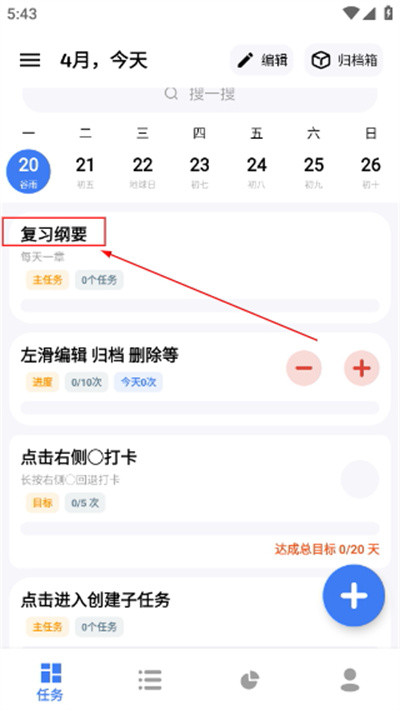
Task: Select date 24 in the week row
Action: (x=256, y=172)
